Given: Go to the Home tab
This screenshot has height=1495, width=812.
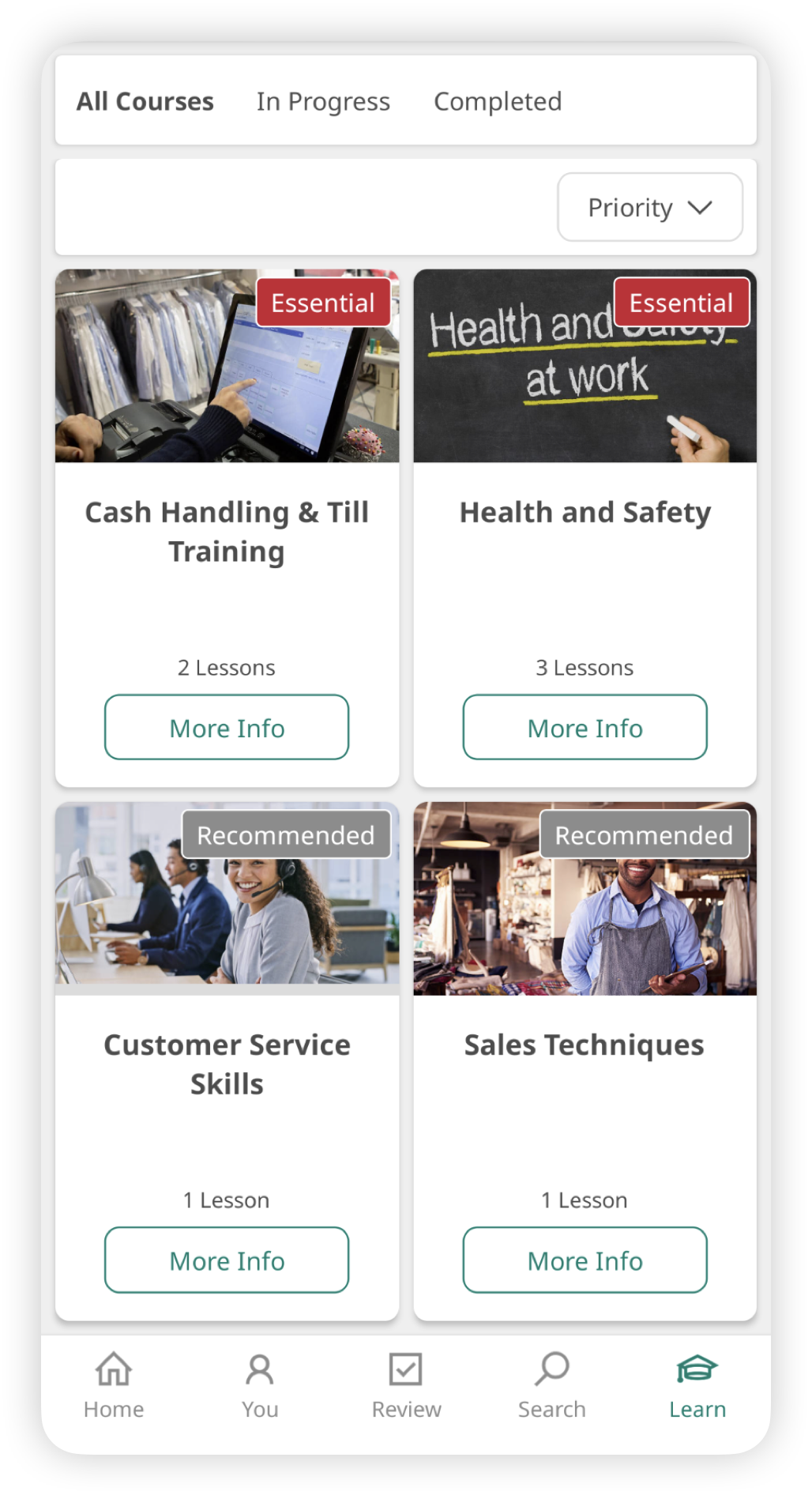Looking at the screenshot, I should point(114,1384).
